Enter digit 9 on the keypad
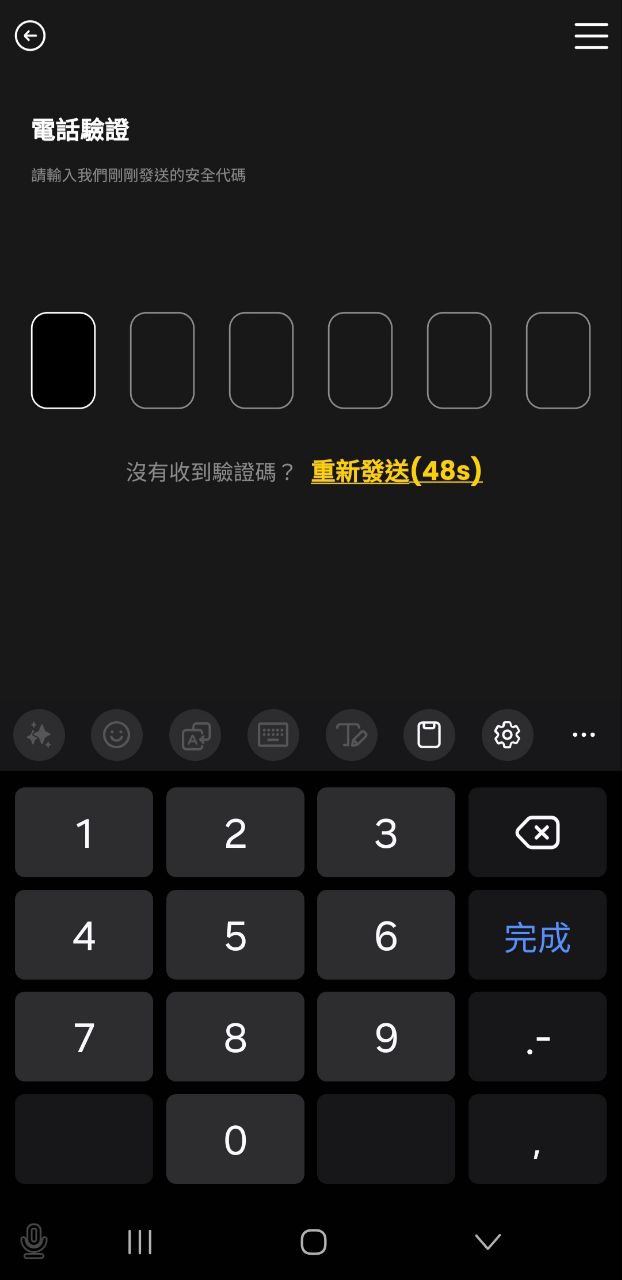622x1280 pixels. 386,1038
